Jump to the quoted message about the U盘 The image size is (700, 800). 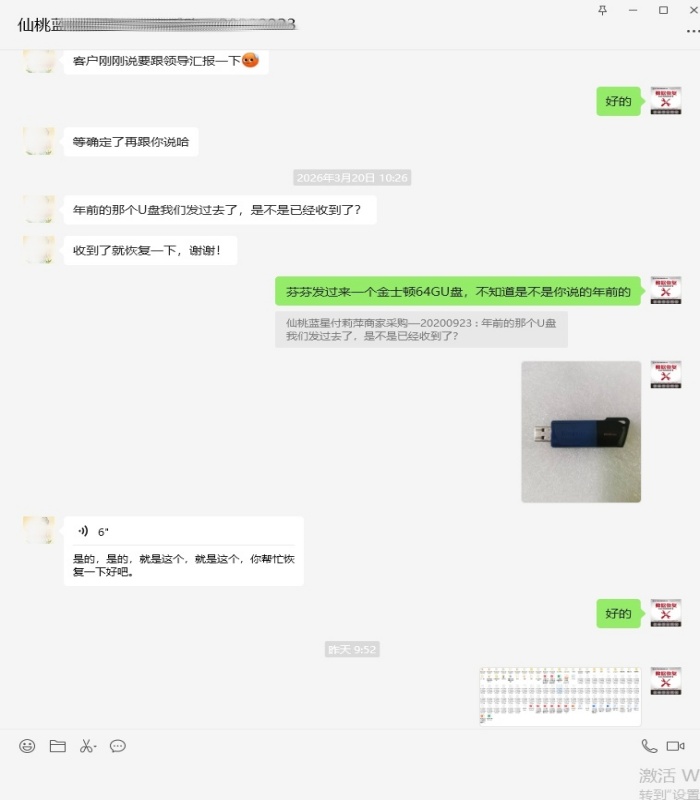[x=421, y=329]
